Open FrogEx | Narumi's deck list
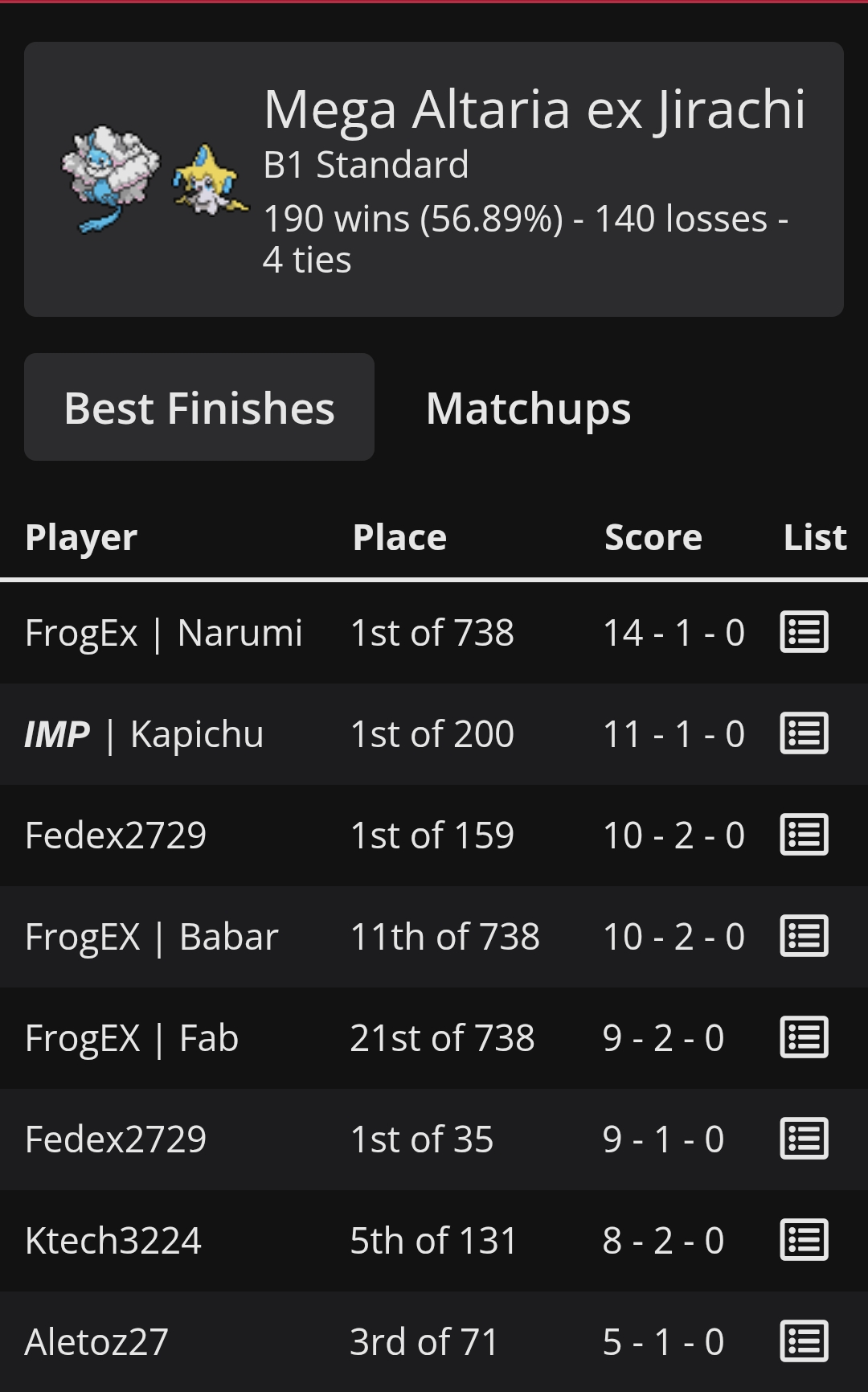 pos(804,632)
